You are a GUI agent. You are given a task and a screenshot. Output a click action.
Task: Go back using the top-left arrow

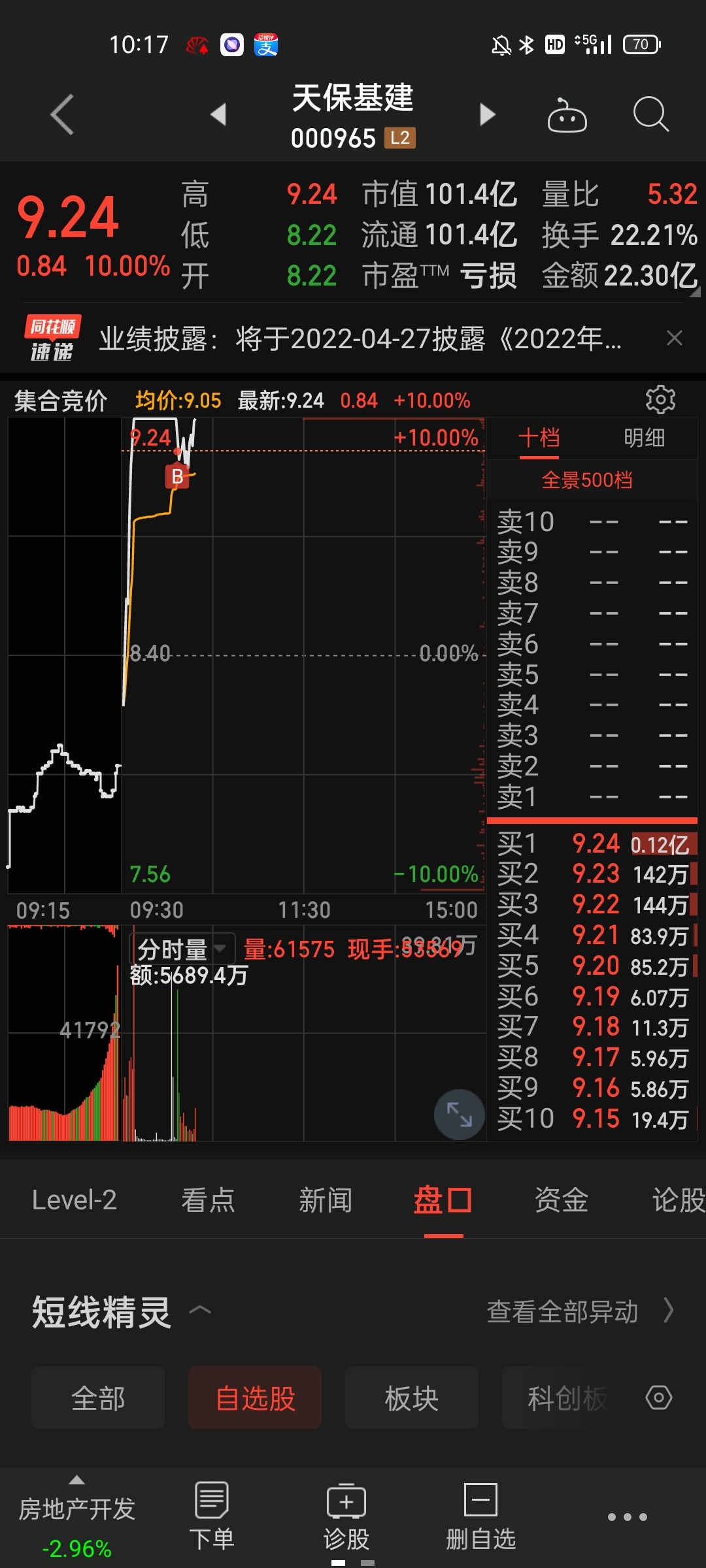(62, 114)
